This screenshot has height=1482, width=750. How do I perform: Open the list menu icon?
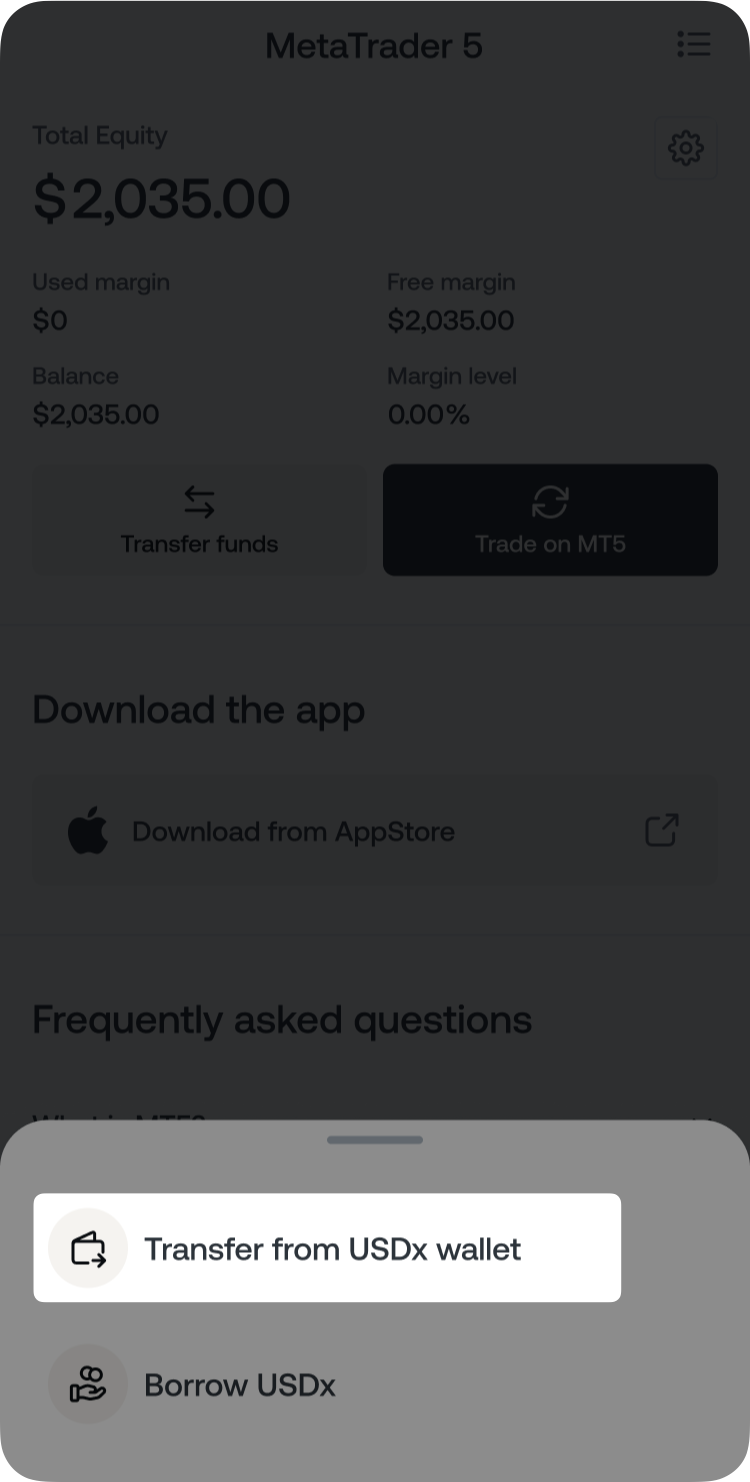[x=693, y=45]
